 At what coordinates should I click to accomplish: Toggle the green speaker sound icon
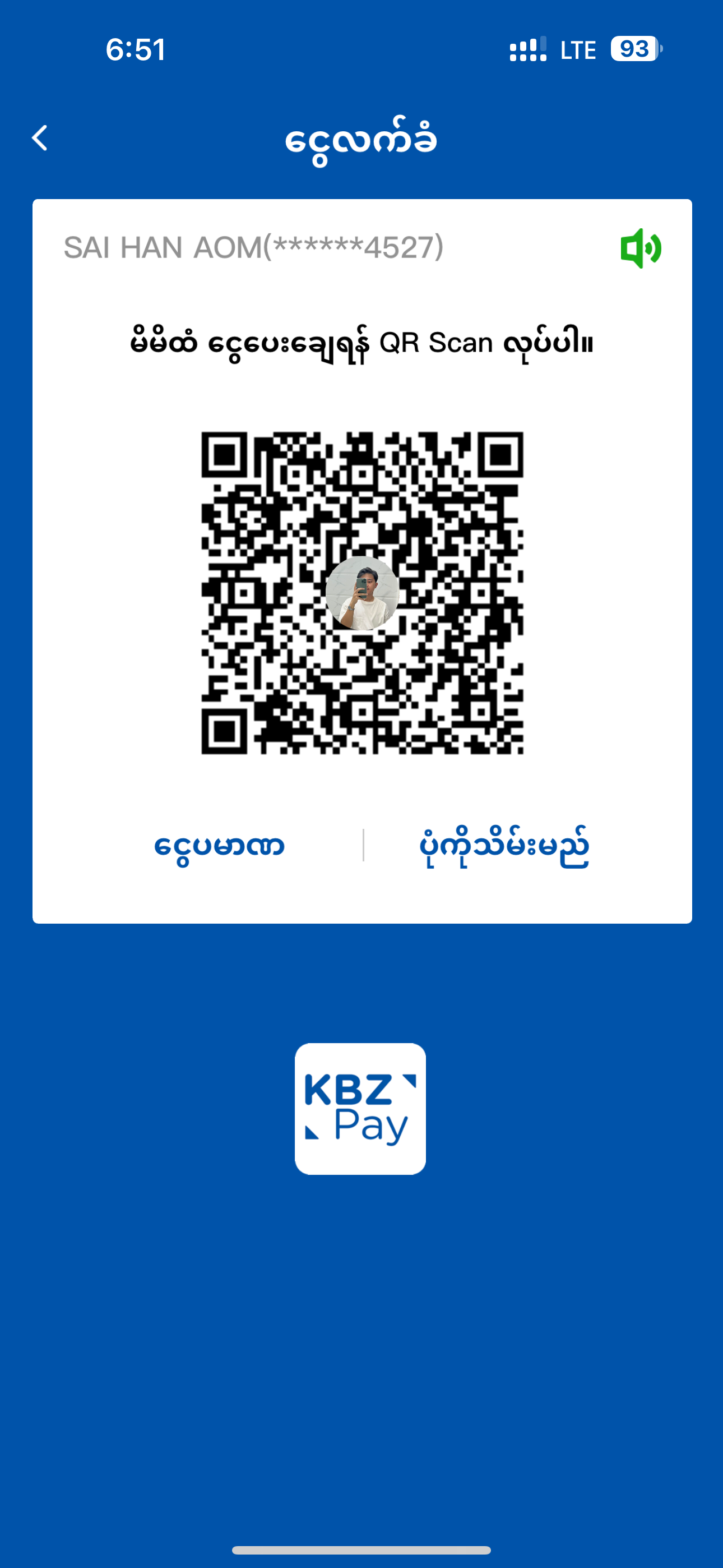640,248
